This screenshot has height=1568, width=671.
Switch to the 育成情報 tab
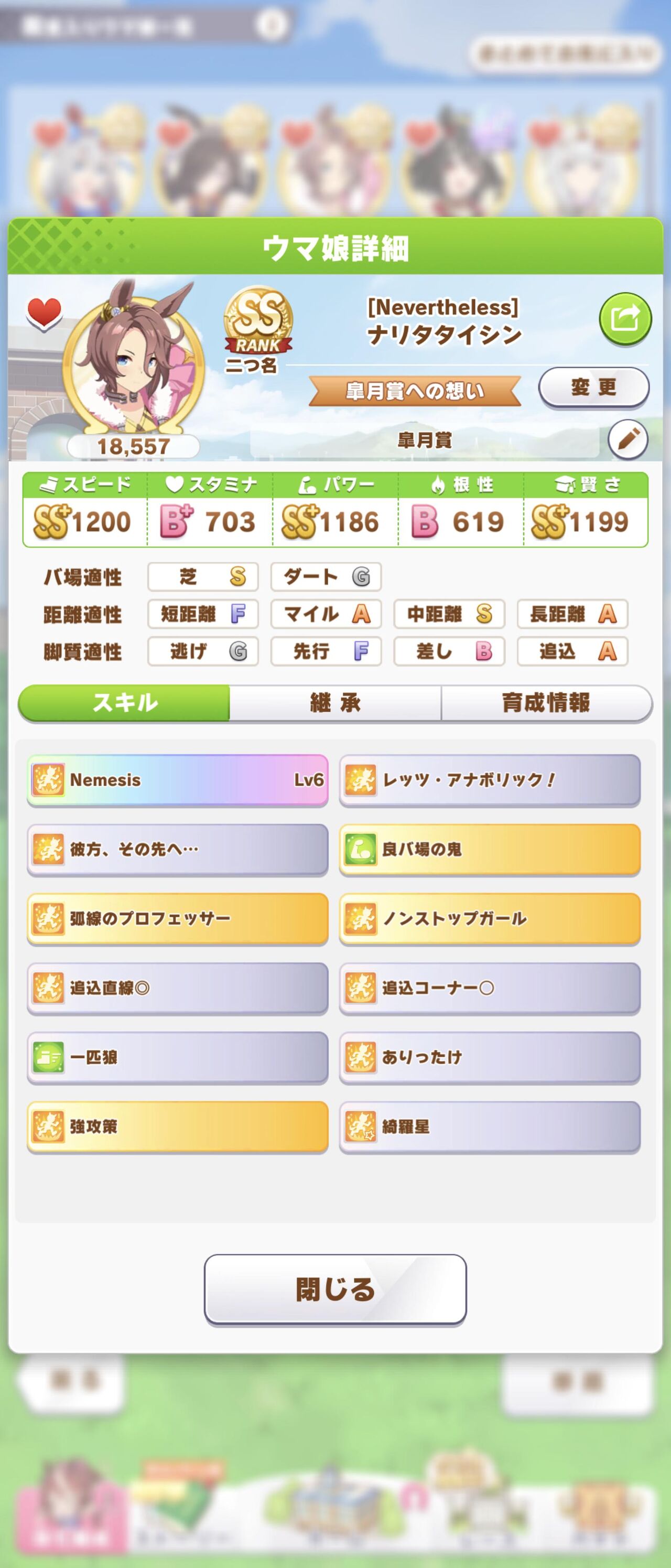[546, 703]
